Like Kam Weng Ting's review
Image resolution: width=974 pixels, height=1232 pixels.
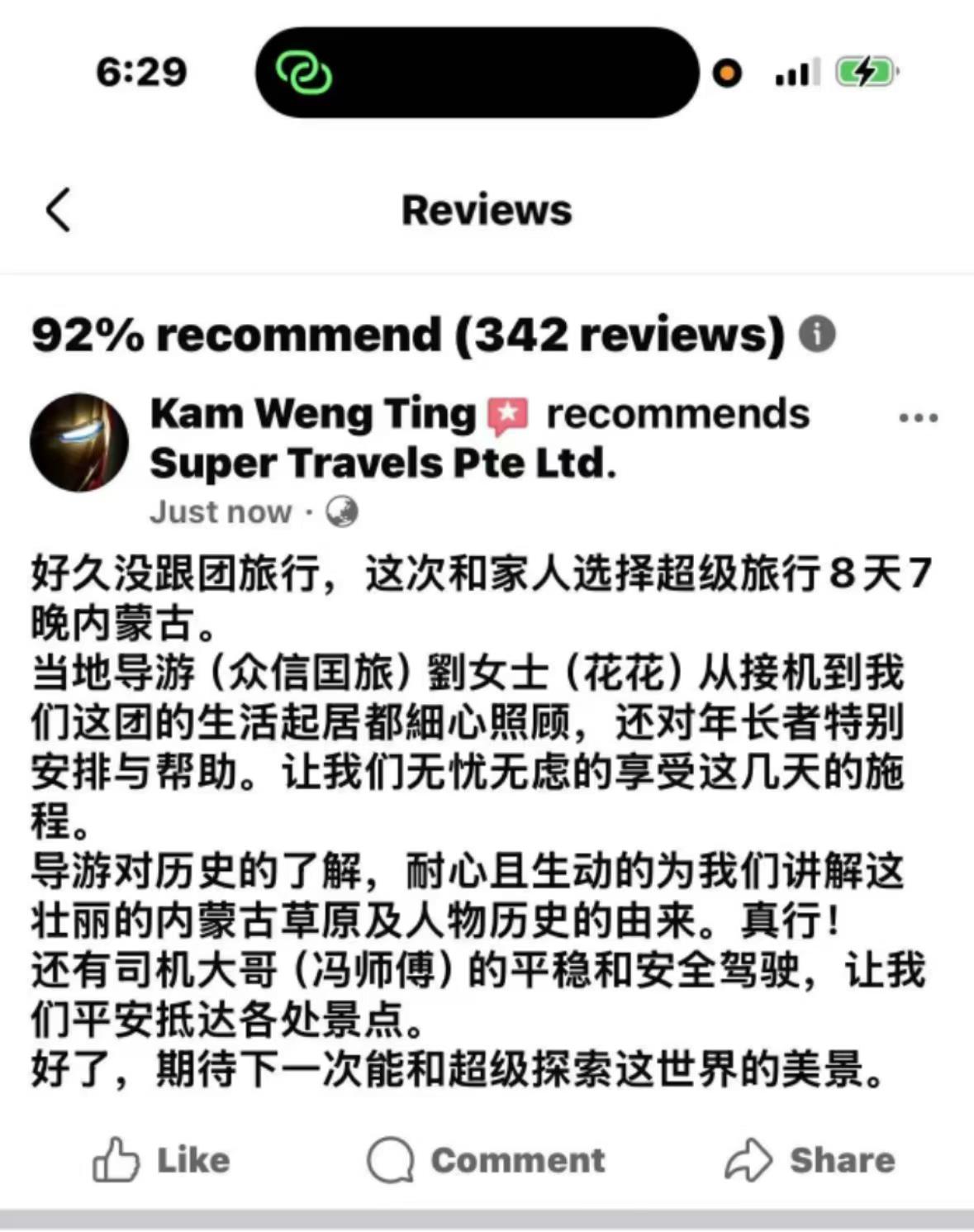162,1159
